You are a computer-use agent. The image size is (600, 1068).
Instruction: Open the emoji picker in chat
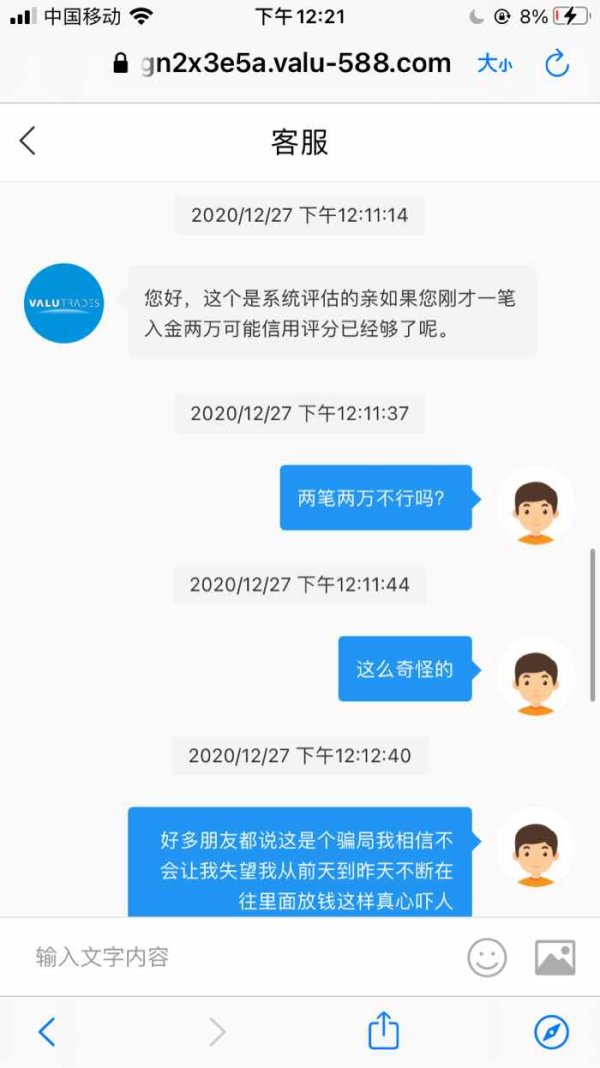click(x=487, y=957)
